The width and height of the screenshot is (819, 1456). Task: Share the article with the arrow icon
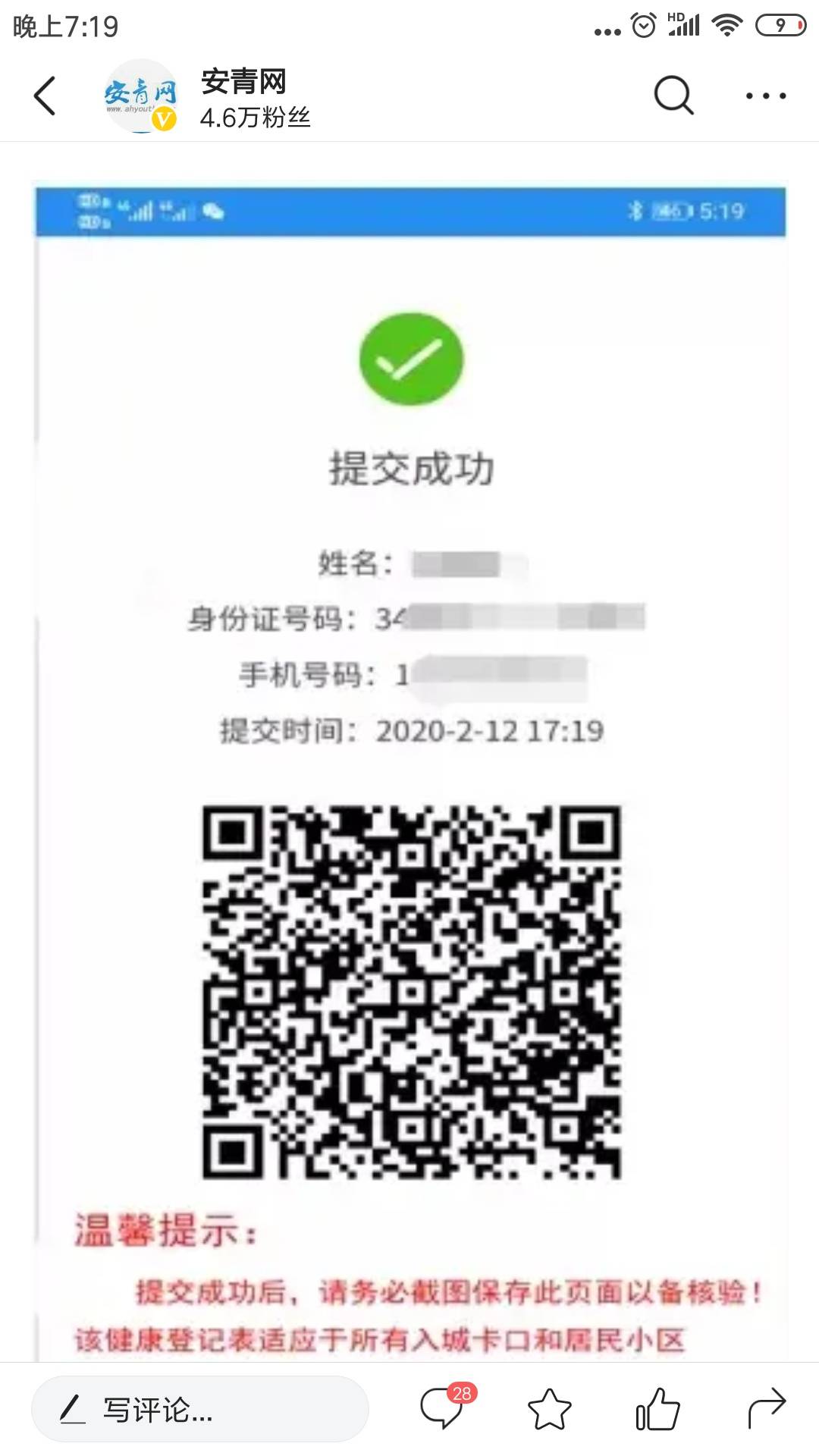pos(767,1408)
